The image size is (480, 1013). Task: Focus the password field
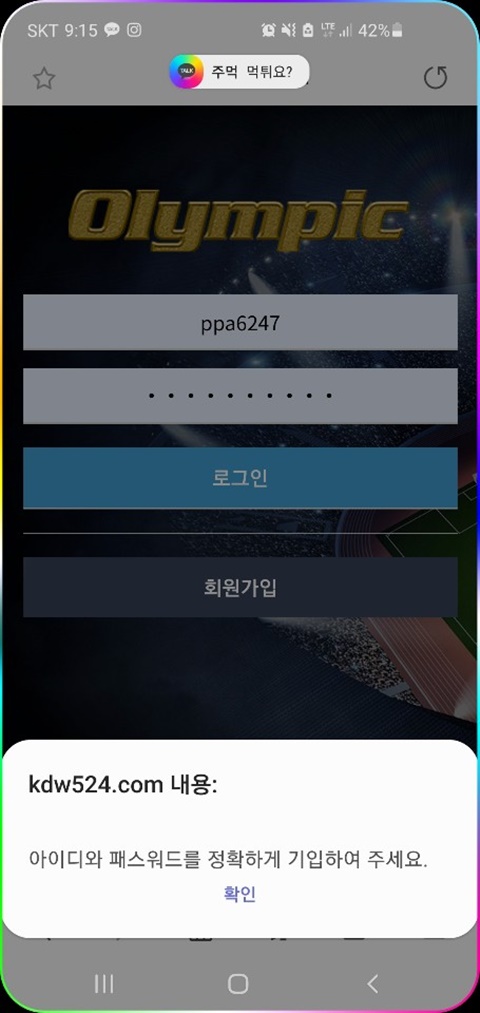click(x=240, y=395)
